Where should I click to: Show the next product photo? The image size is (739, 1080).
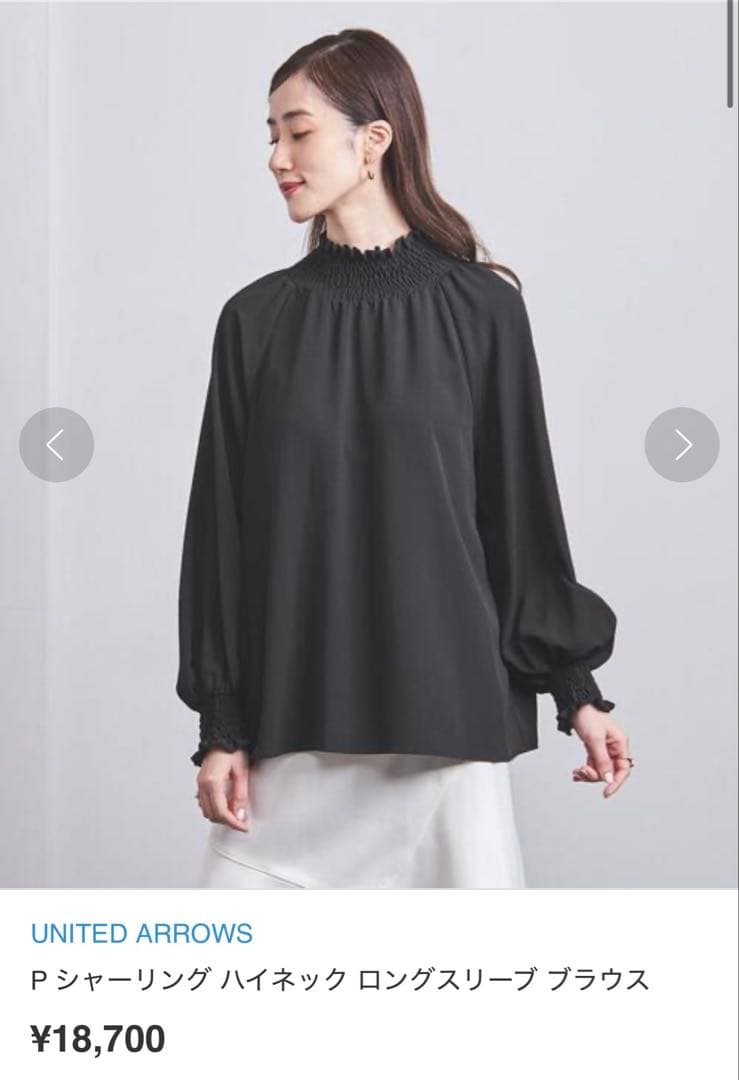[x=682, y=445]
